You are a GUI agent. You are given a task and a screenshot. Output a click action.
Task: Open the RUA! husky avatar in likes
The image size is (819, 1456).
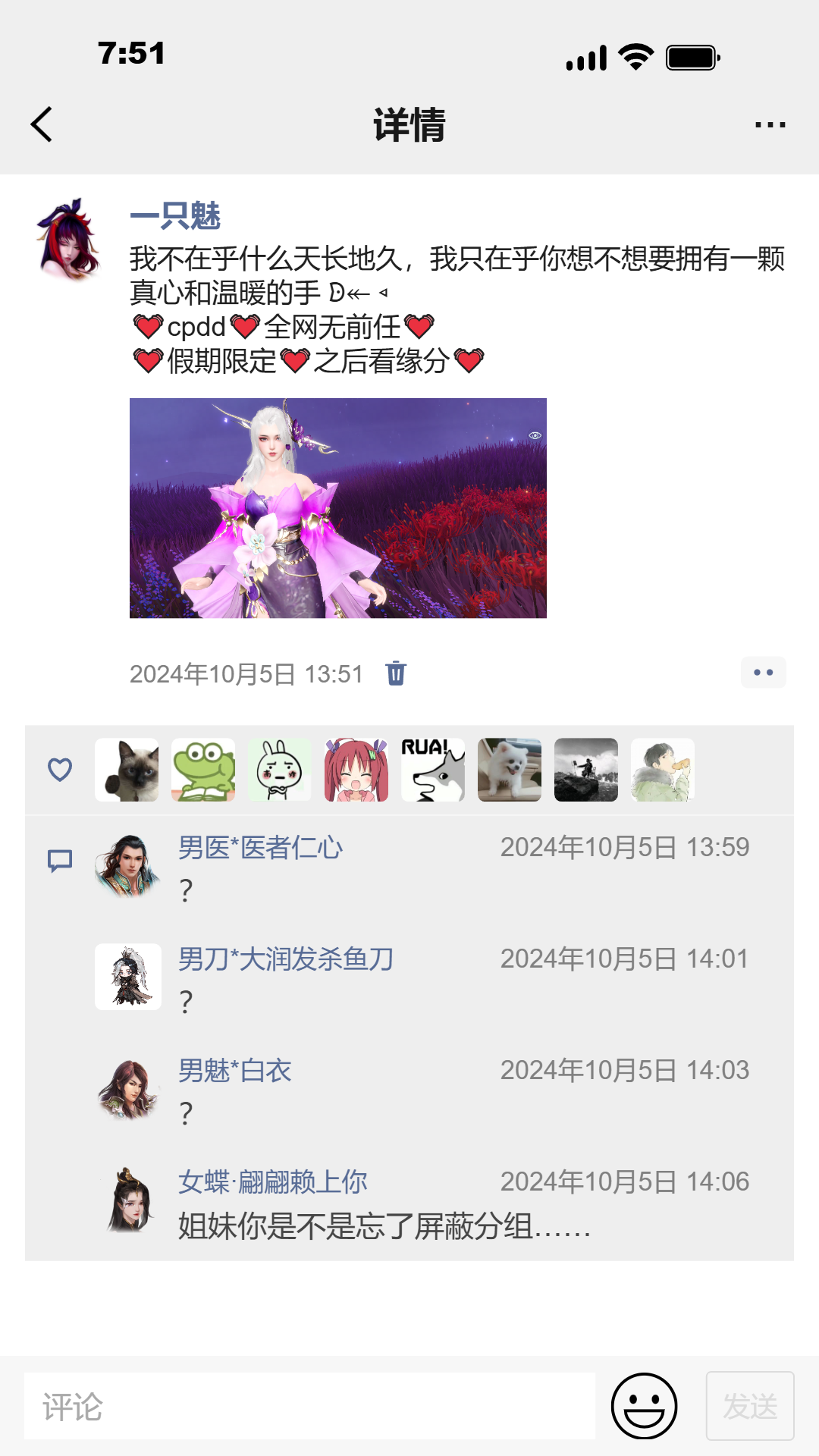[433, 770]
